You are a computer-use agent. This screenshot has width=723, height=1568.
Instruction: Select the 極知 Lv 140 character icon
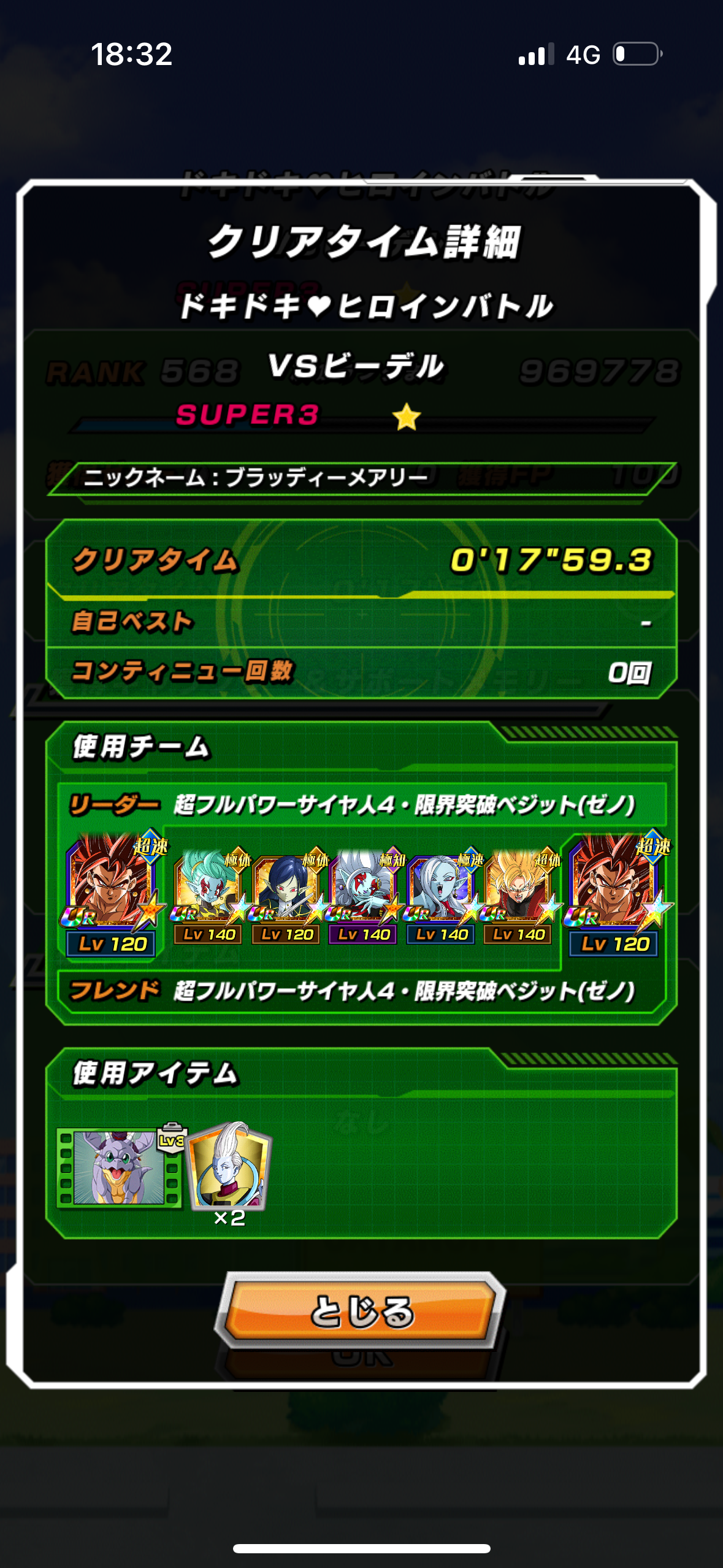pyautogui.click(x=364, y=895)
